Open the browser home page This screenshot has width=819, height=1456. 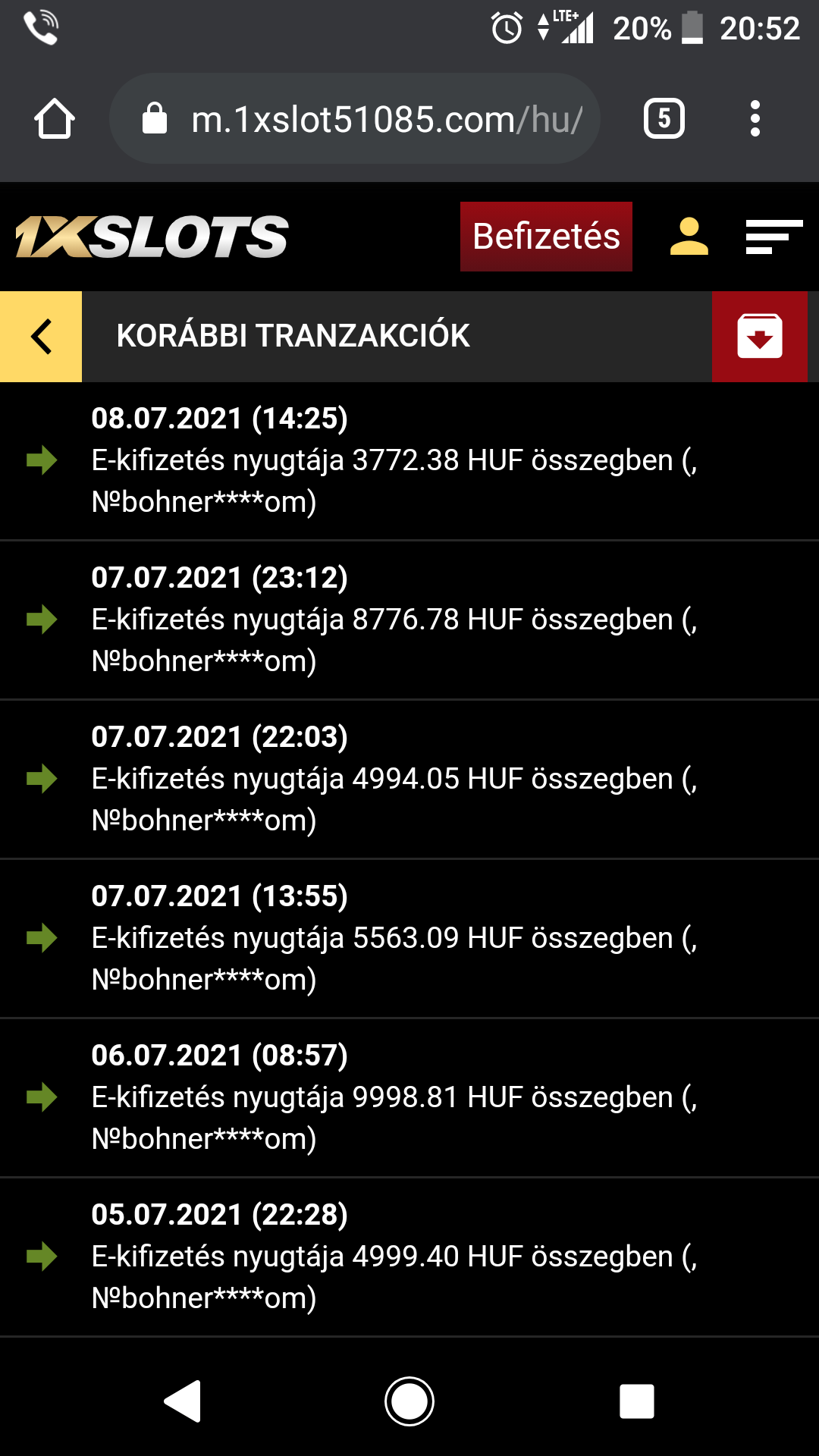55,119
